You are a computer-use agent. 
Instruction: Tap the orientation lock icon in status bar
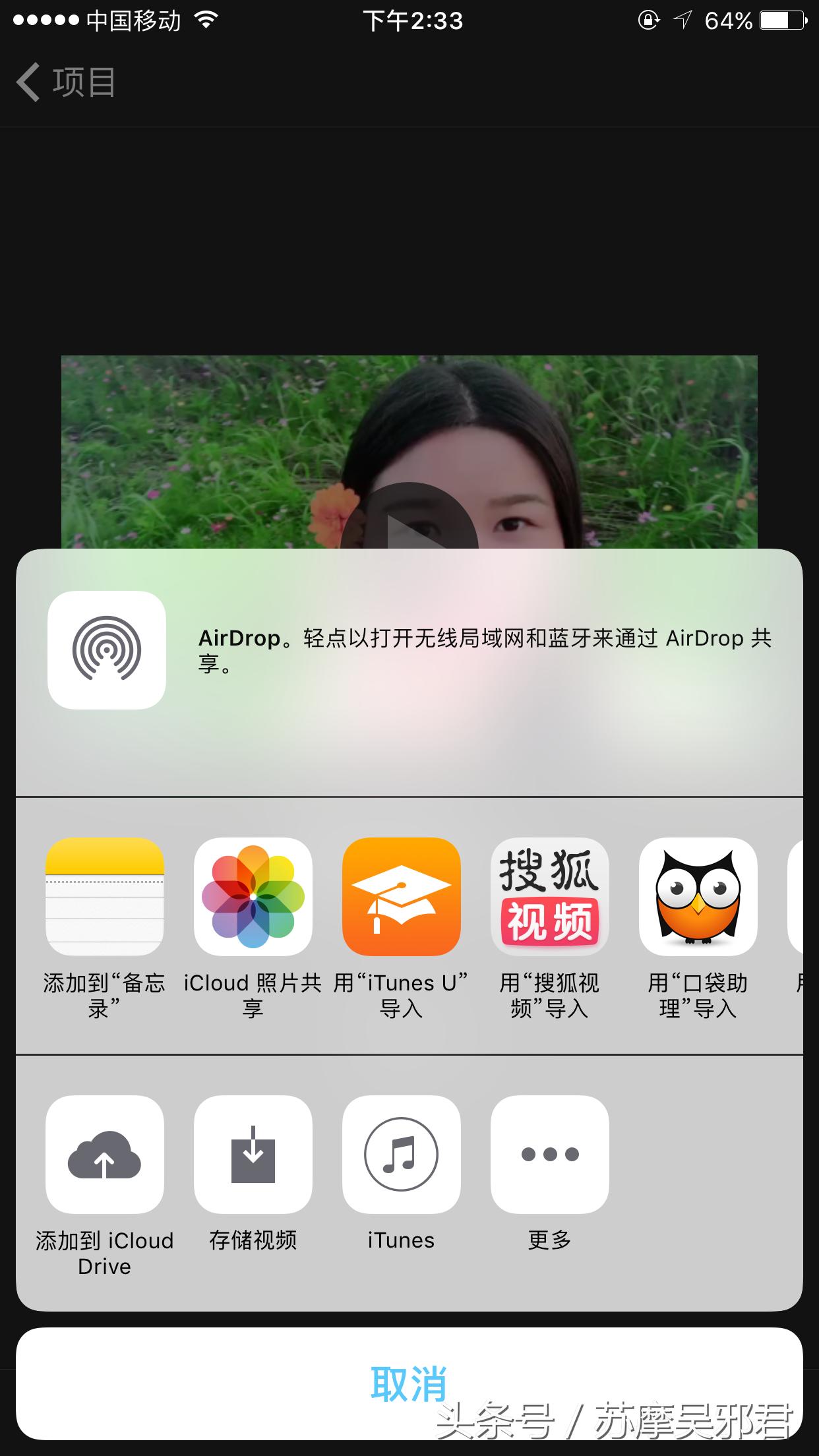(x=648, y=21)
